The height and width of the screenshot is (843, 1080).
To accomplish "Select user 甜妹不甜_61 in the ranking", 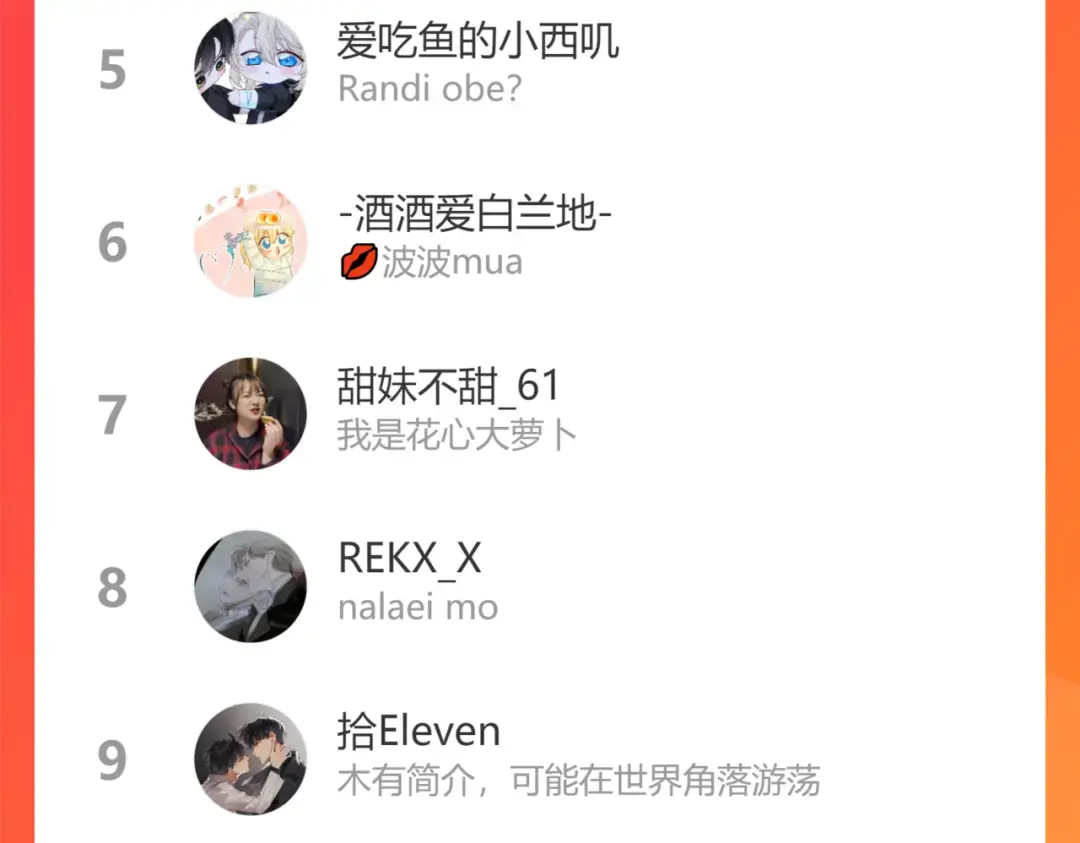I will pyautogui.click(x=540, y=414).
